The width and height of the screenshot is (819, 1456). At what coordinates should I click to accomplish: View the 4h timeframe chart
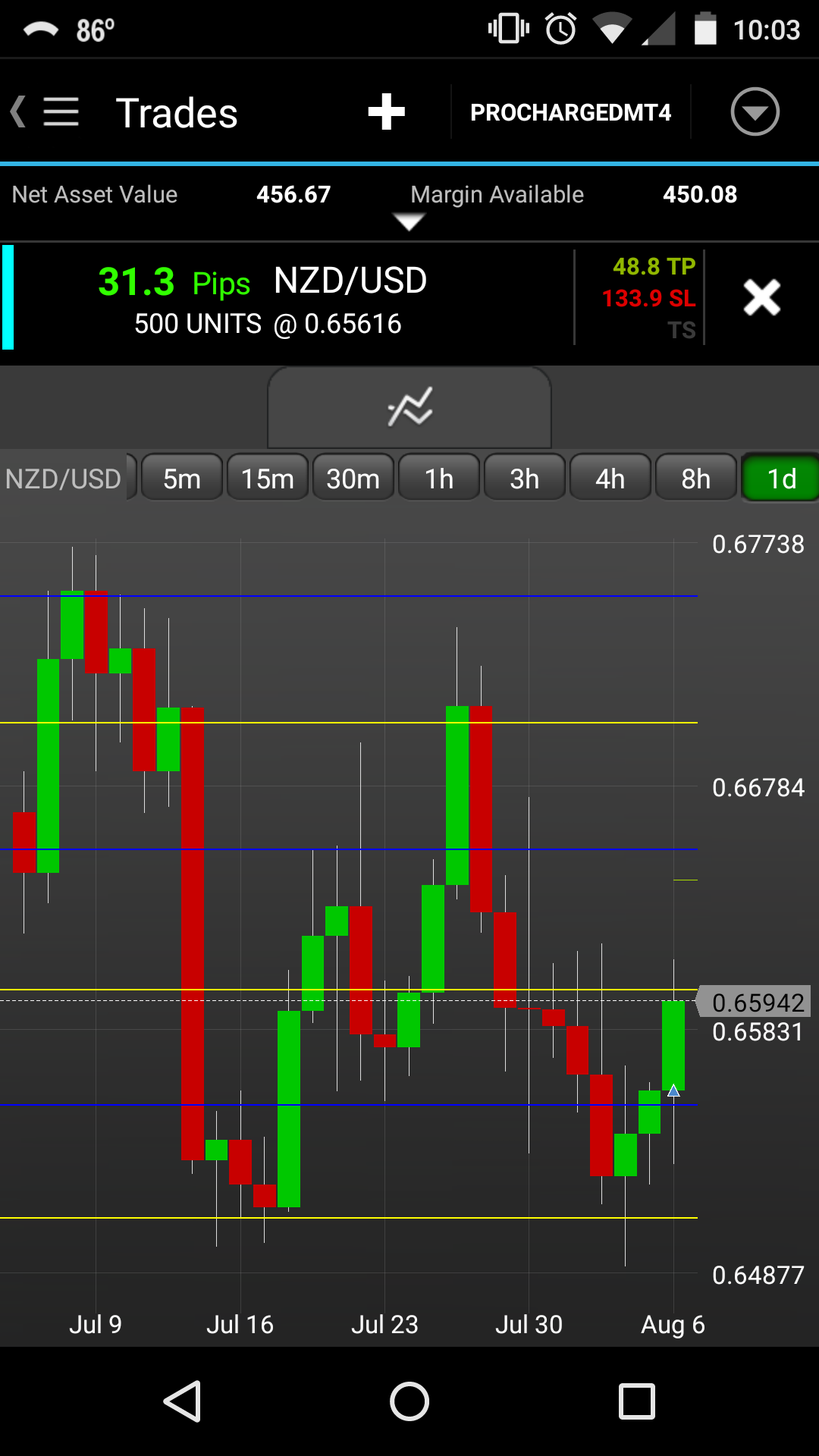point(610,479)
